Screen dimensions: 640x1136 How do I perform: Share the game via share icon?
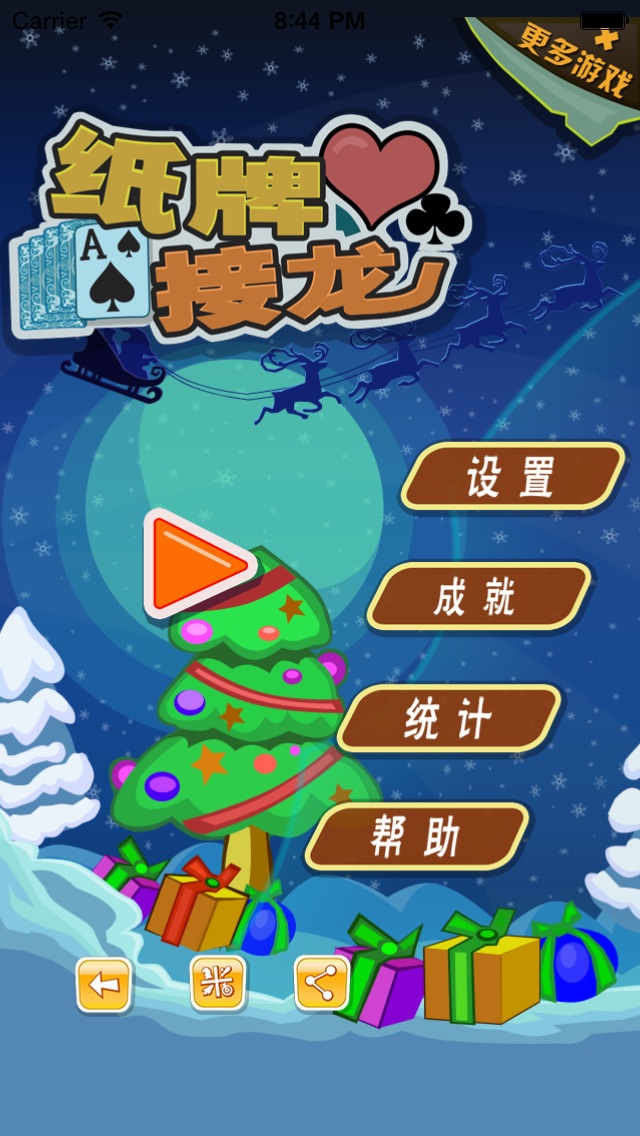click(321, 984)
